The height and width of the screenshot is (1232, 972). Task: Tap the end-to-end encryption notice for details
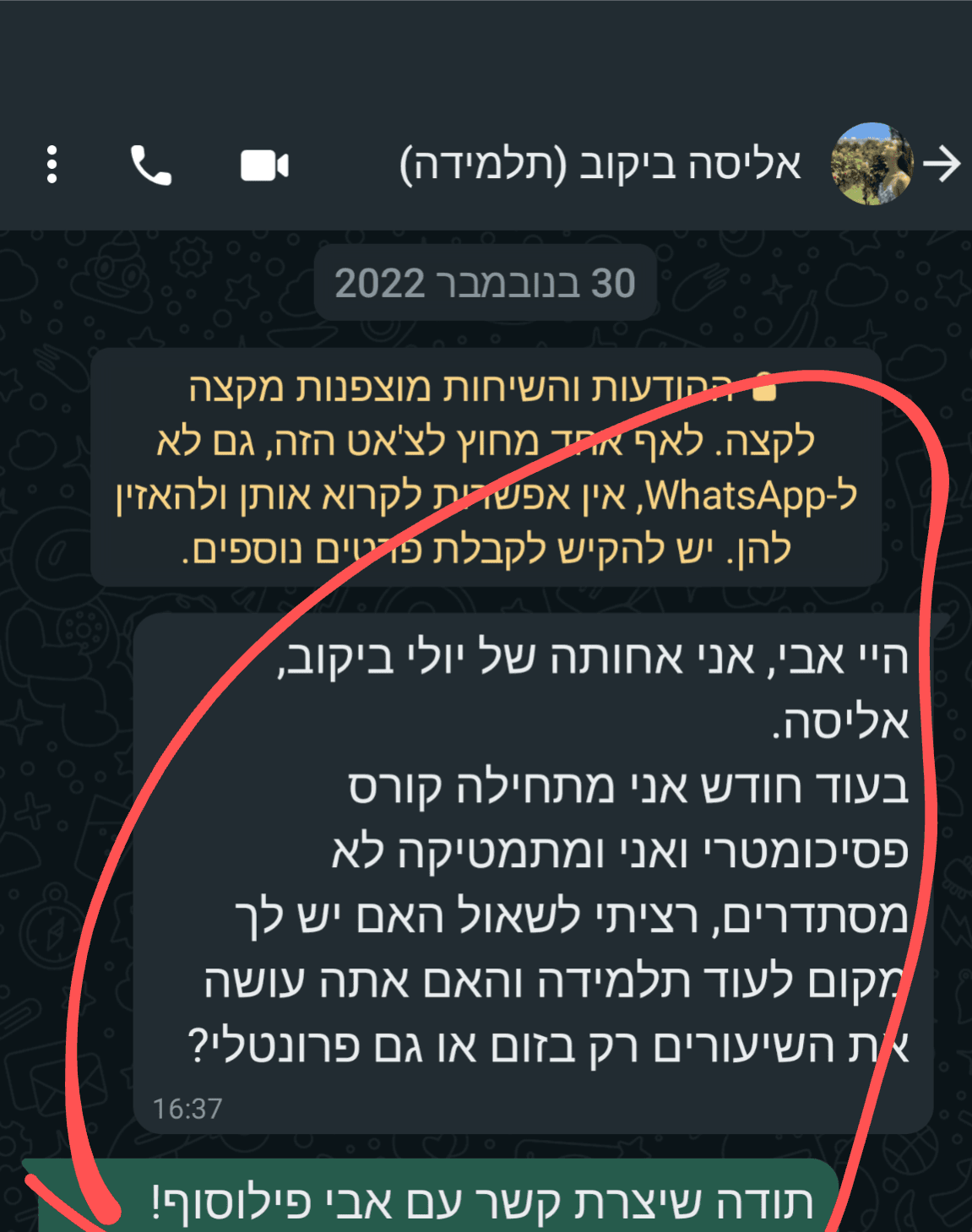(486, 468)
